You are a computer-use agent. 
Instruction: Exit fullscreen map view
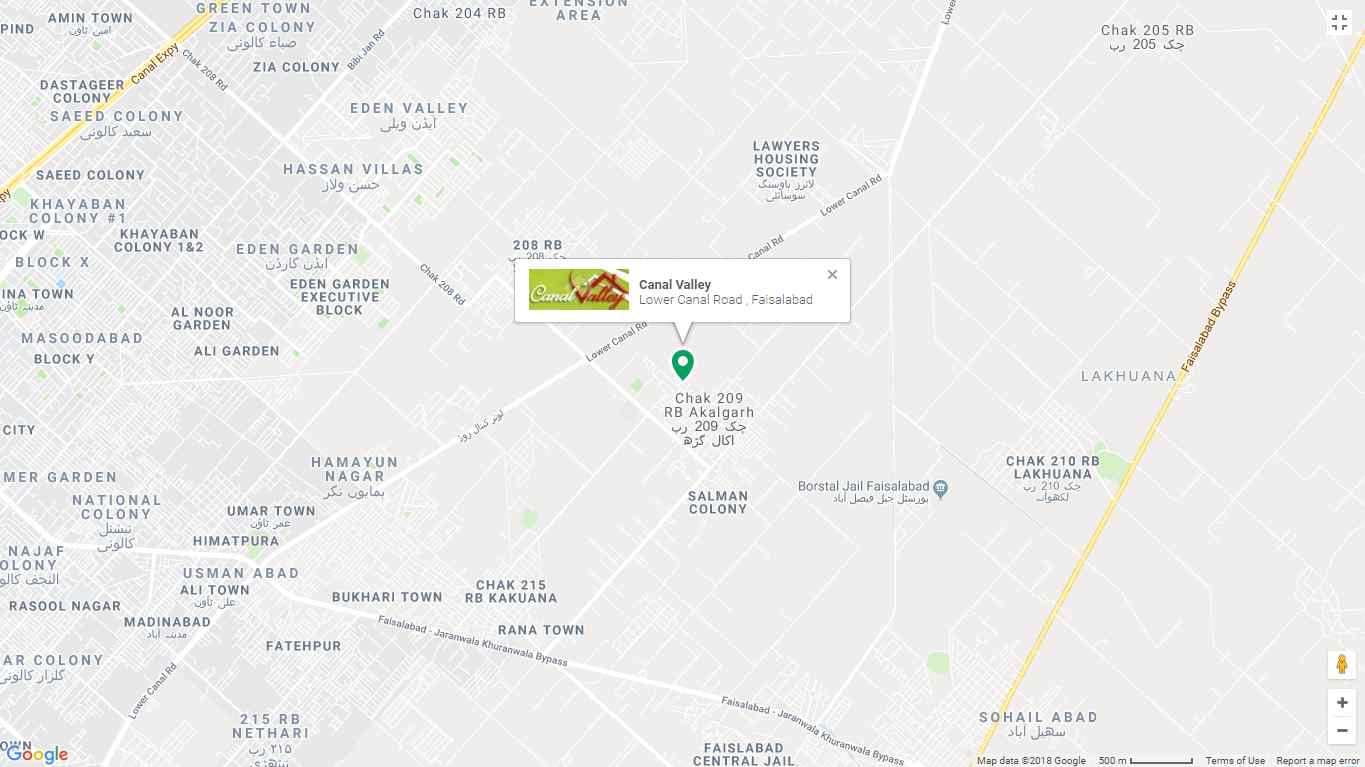[x=1339, y=23]
